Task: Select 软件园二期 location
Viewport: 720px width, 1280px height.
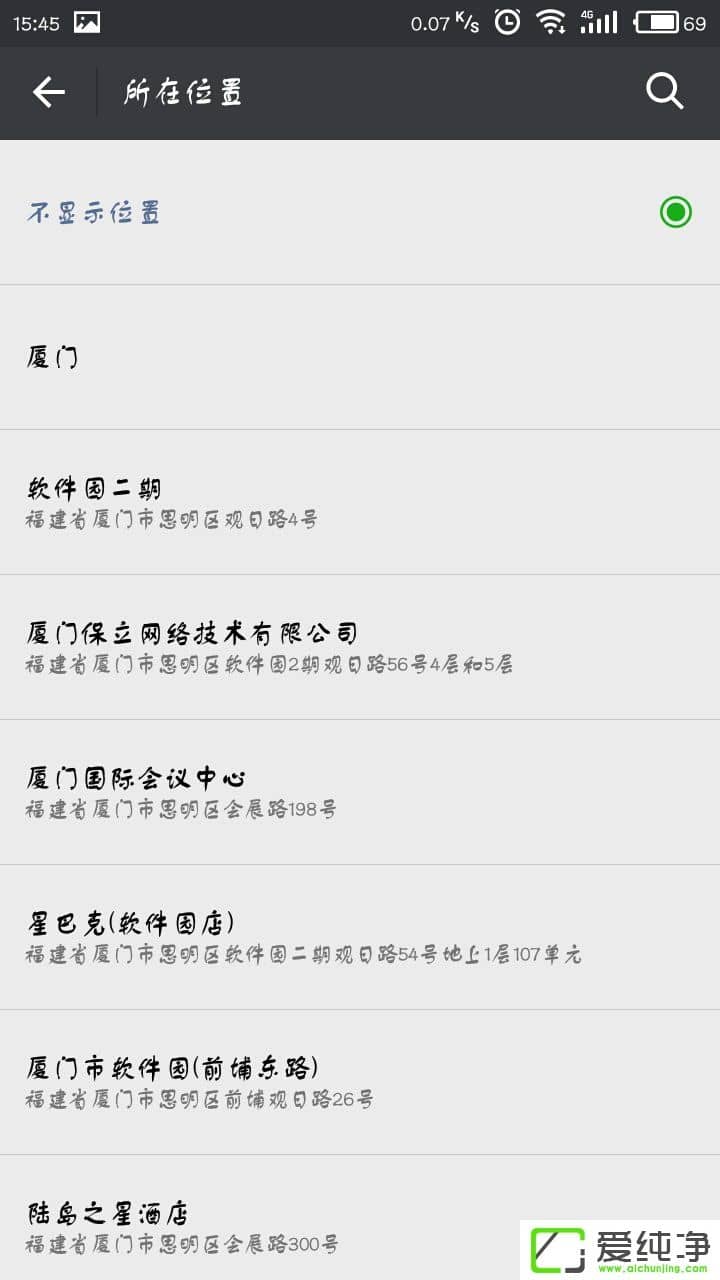Action: tap(360, 502)
